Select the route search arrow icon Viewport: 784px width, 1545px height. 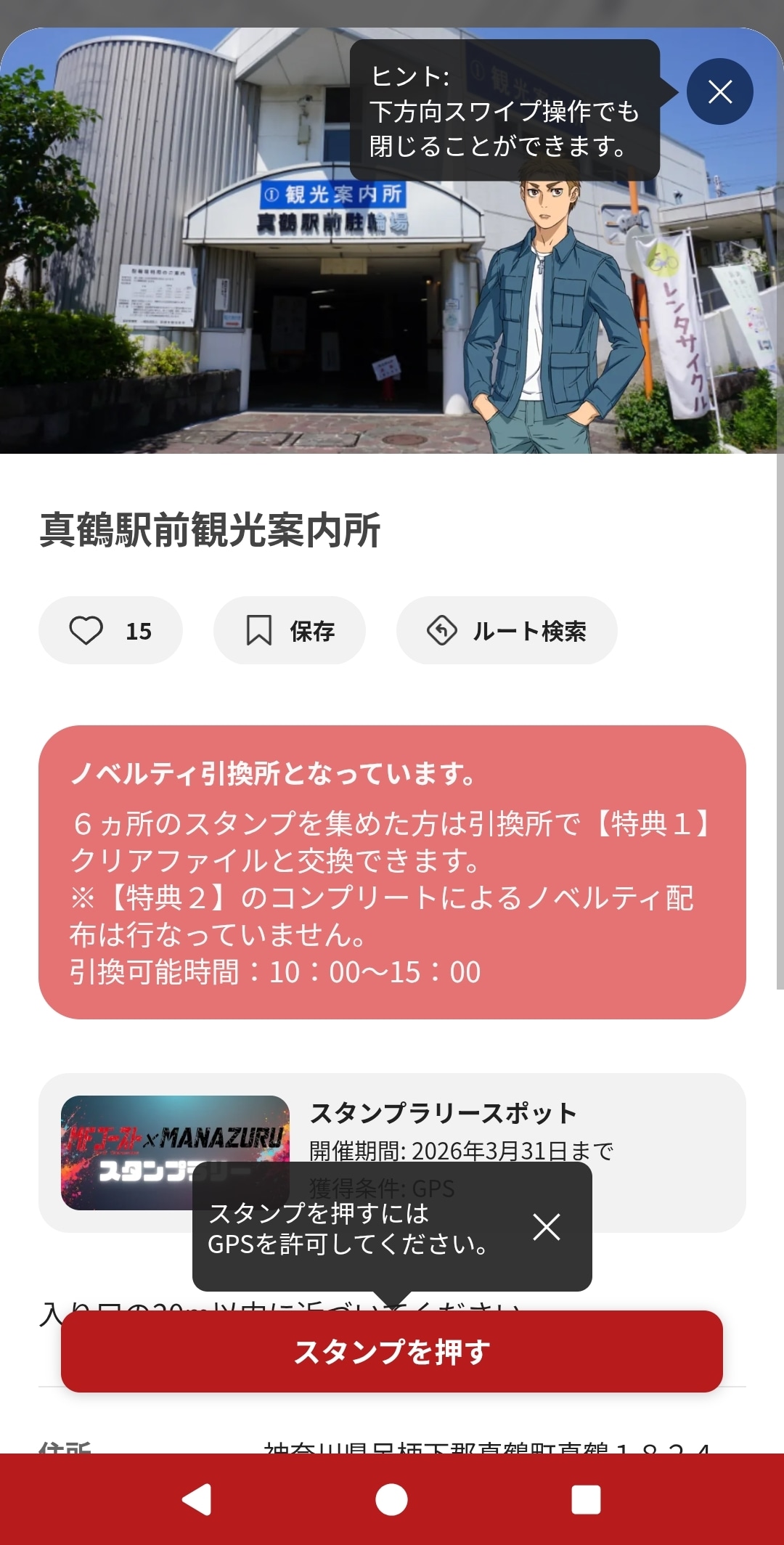tap(444, 630)
